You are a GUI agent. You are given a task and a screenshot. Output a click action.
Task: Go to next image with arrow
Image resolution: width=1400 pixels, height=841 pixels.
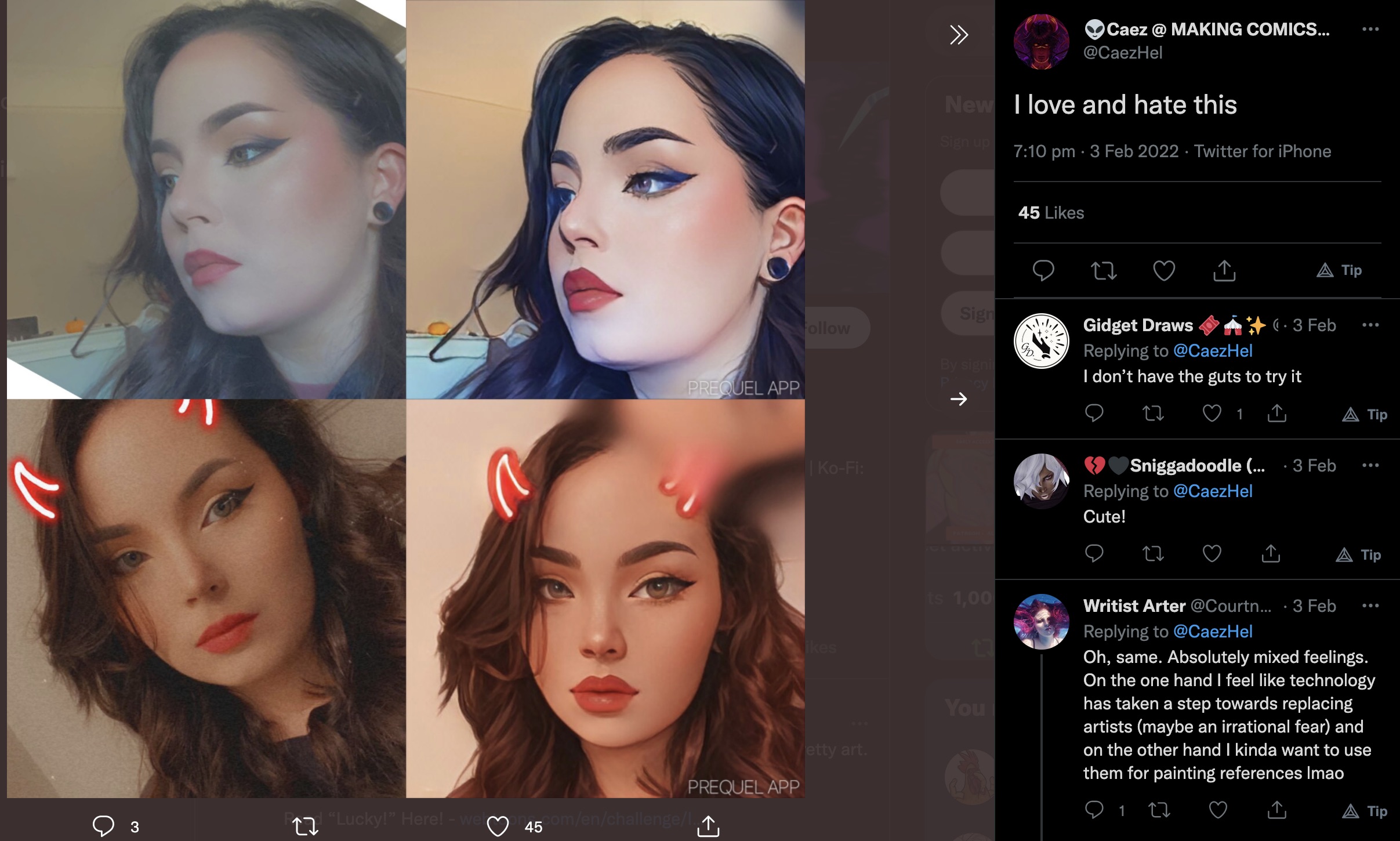click(x=959, y=399)
